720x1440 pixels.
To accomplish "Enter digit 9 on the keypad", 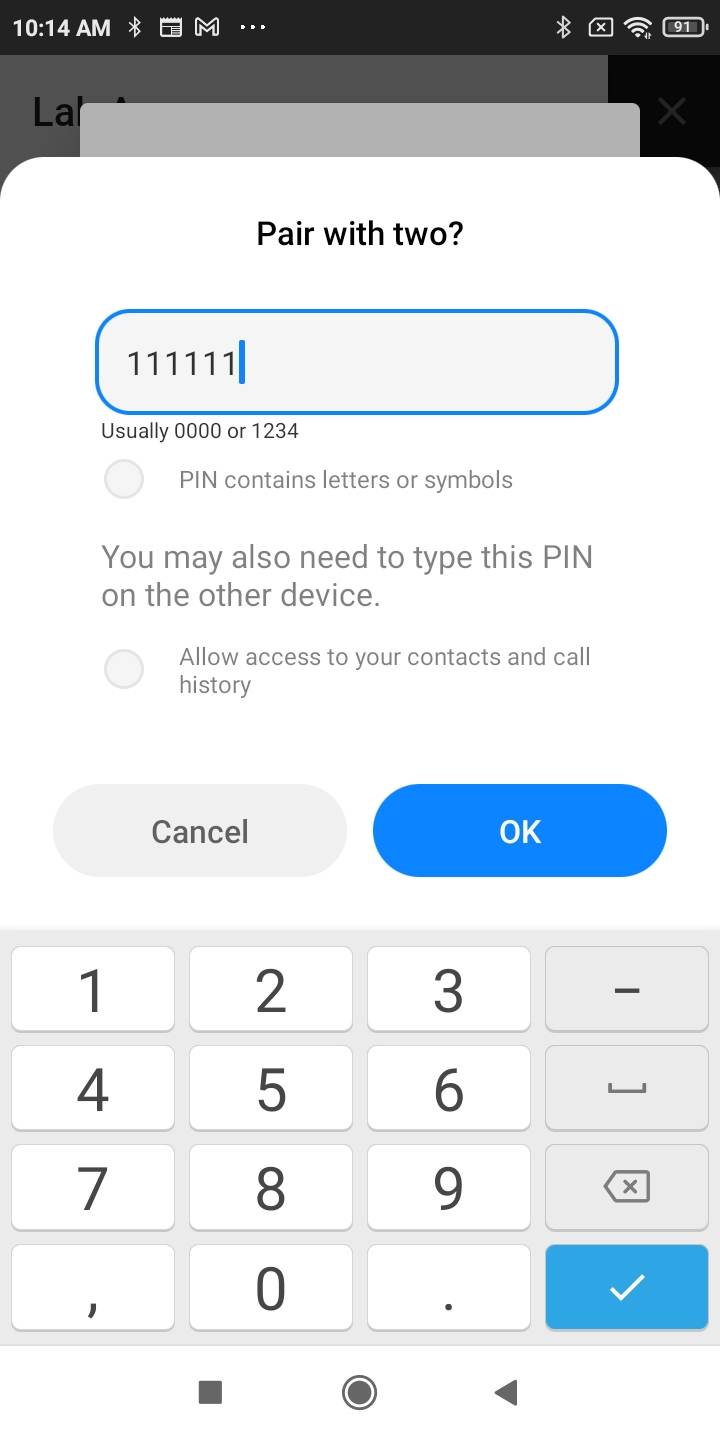I will tap(448, 1187).
